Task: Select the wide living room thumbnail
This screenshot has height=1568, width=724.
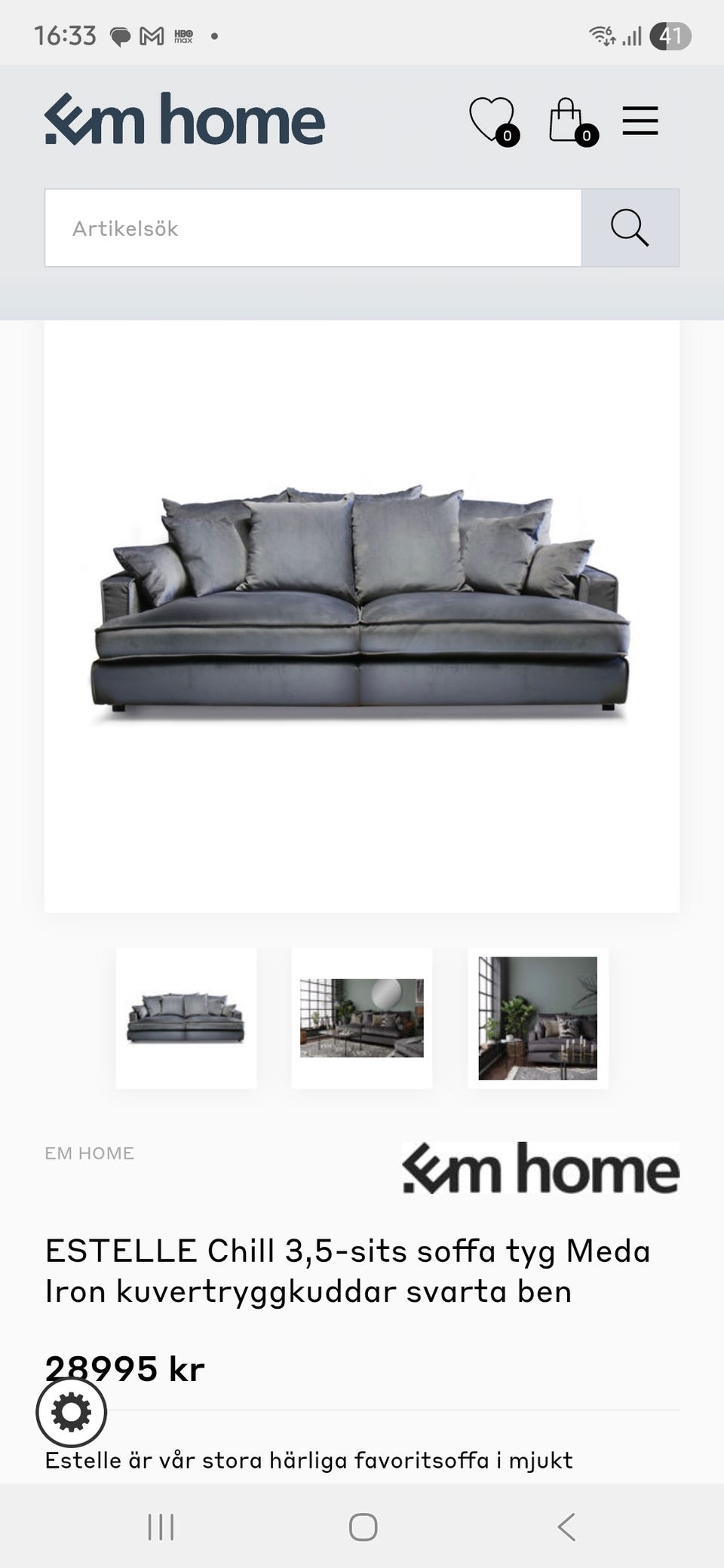Action: tap(362, 1018)
